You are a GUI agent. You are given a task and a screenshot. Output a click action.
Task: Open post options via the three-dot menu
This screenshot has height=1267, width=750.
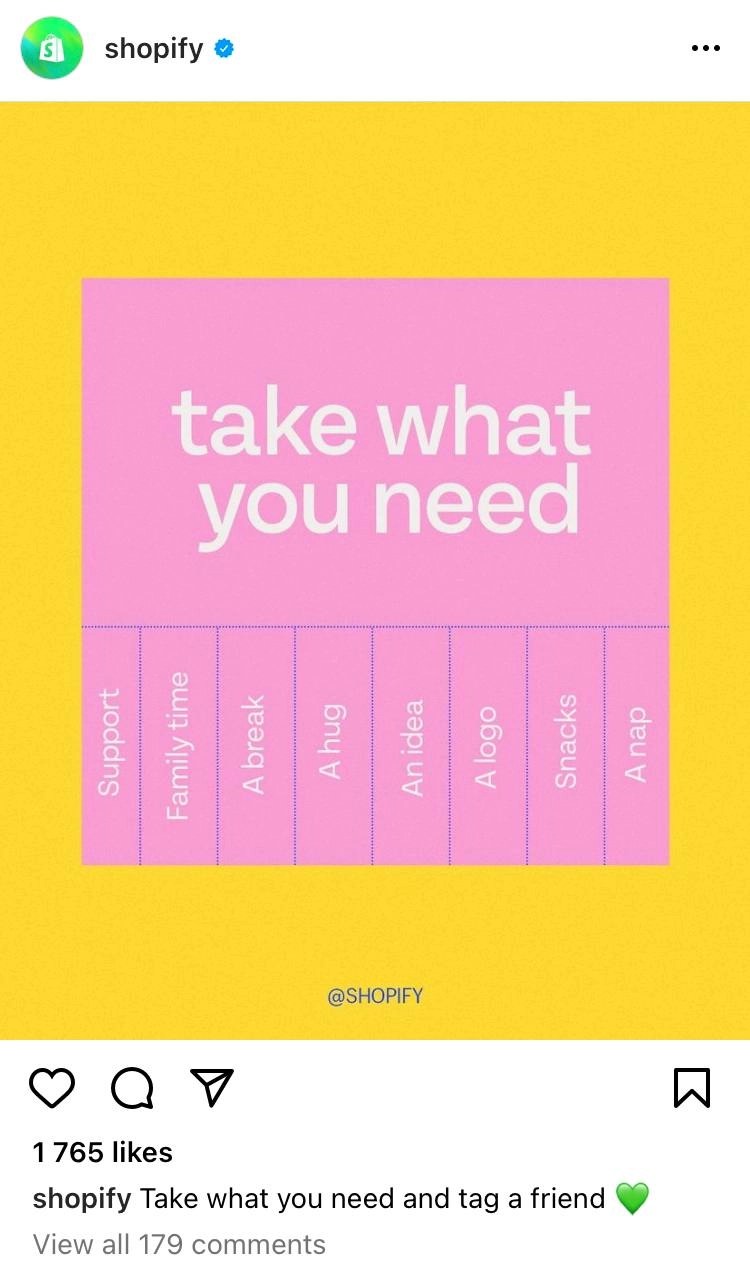705,48
